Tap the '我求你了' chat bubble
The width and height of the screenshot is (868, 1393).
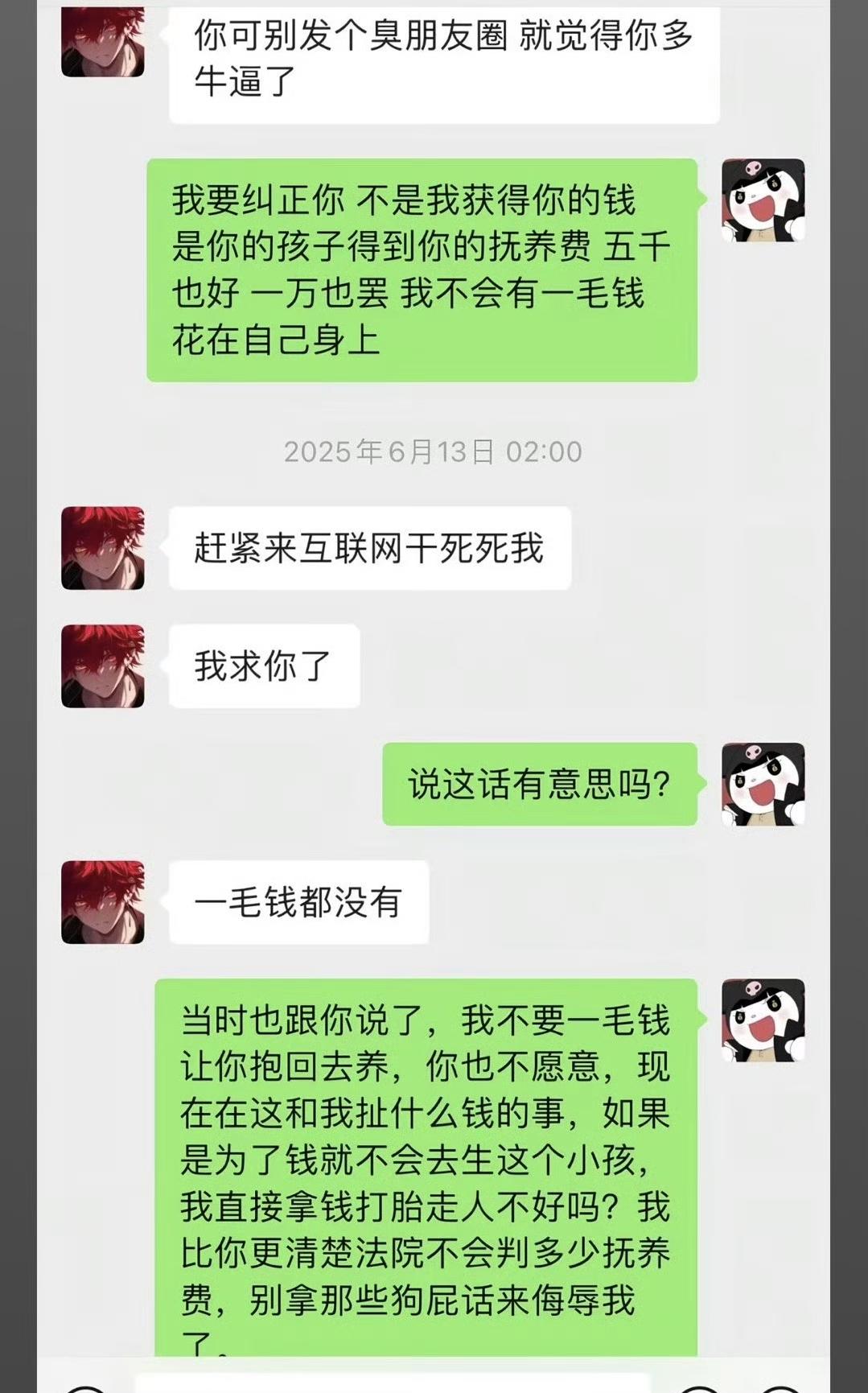[x=263, y=665]
